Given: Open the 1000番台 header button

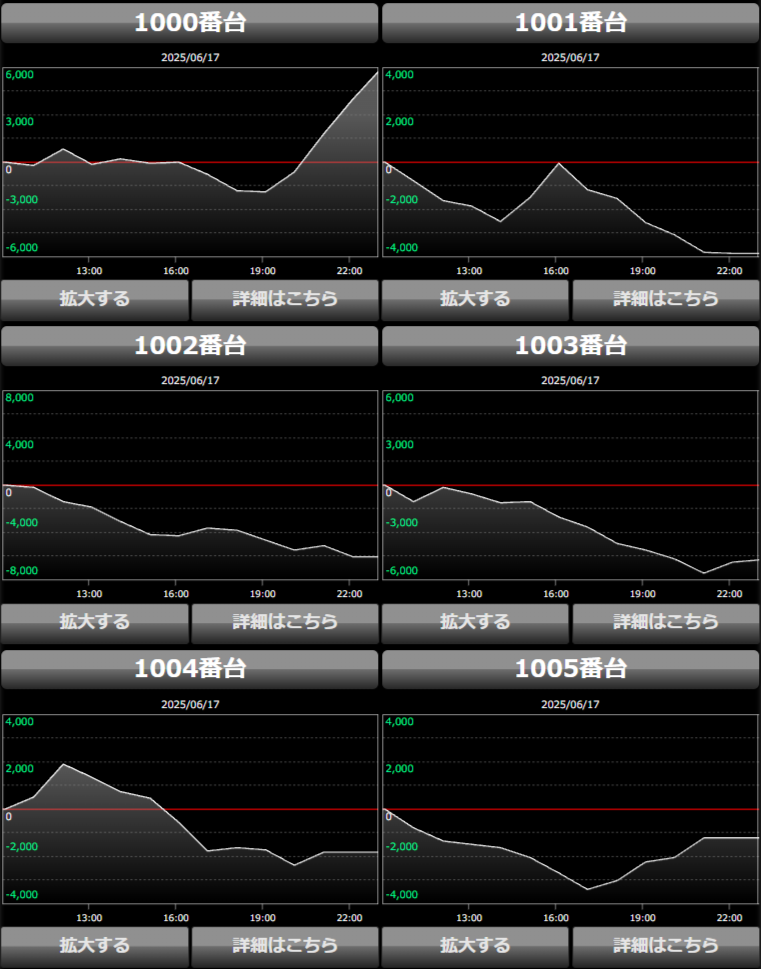Looking at the screenshot, I should (x=190, y=23).
